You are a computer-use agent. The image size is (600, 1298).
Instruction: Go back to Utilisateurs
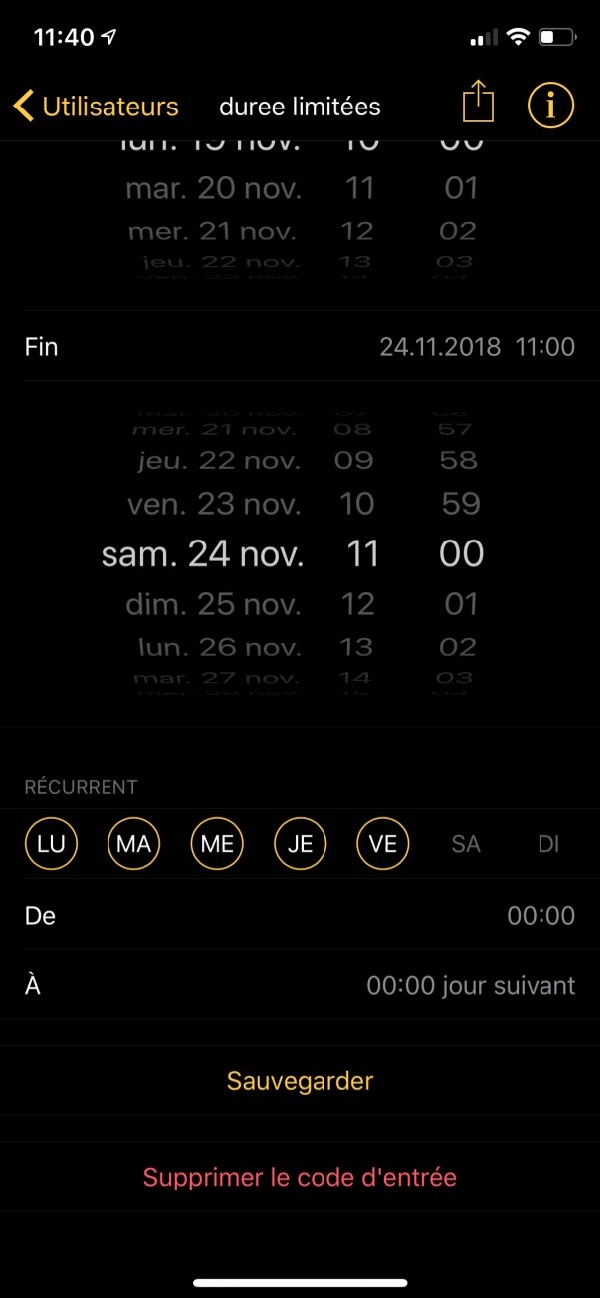pyautogui.click(x=96, y=107)
